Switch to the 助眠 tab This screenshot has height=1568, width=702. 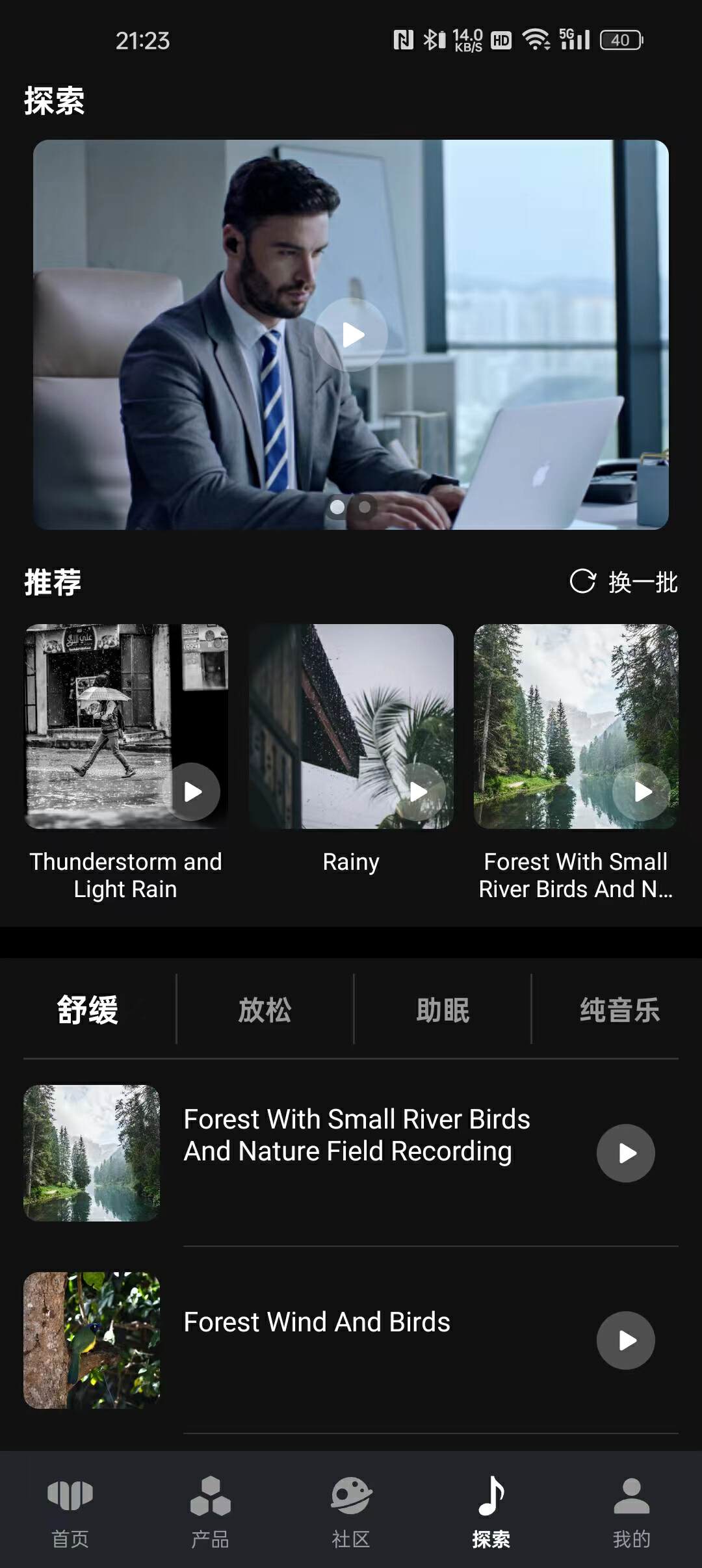pyautogui.click(x=443, y=1010)
